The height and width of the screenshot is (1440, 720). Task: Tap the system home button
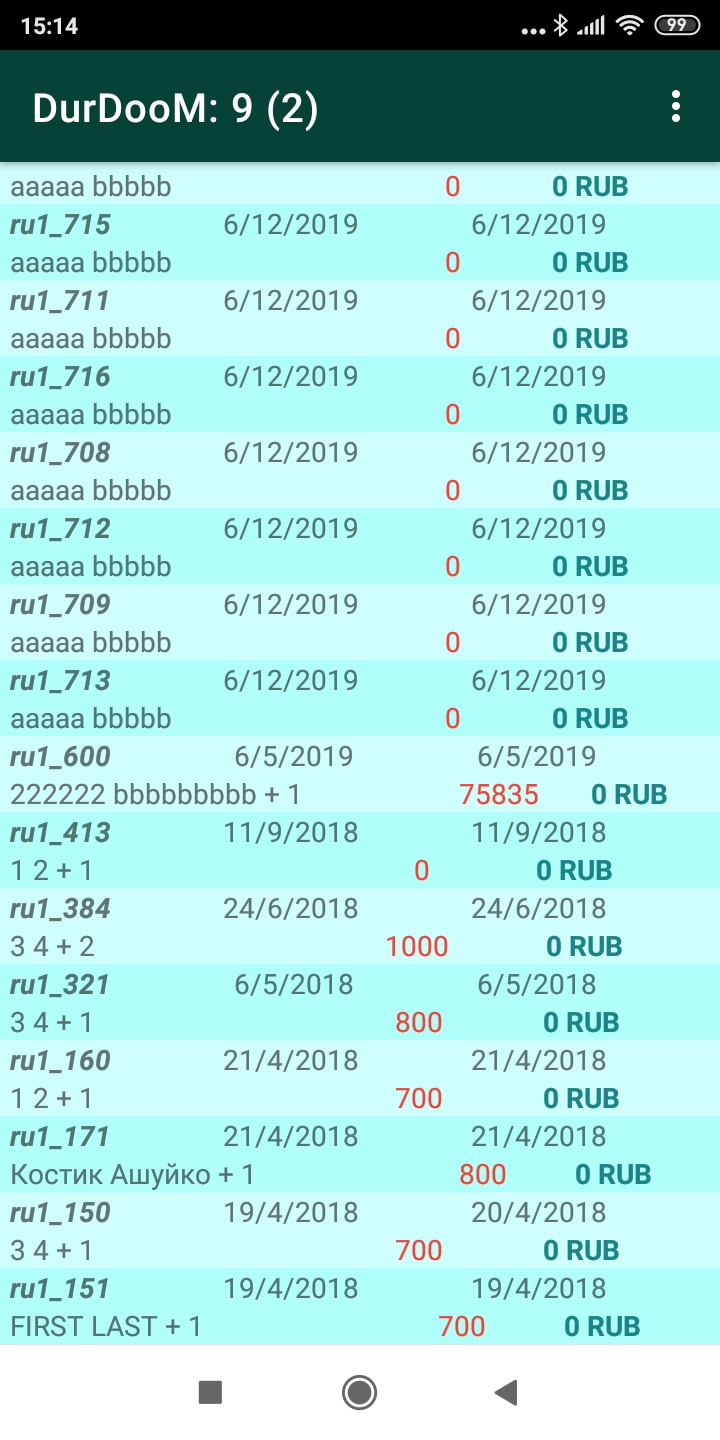click(359, 1392)
